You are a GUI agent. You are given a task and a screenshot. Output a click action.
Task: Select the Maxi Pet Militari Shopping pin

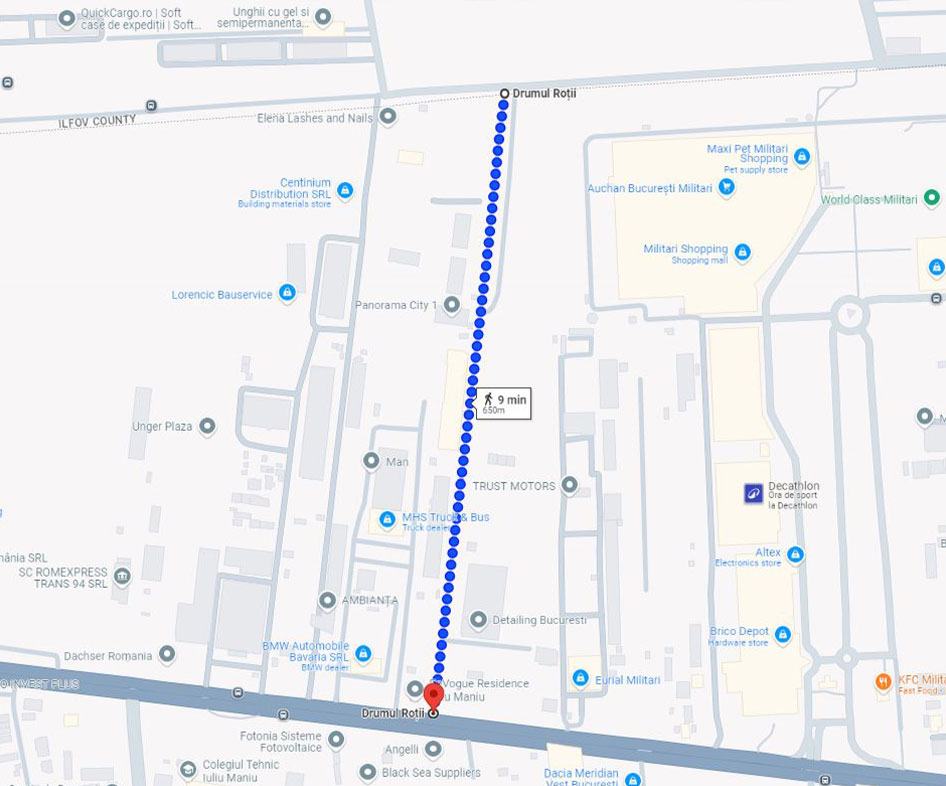pyautogui.click(x=801, y=156)
